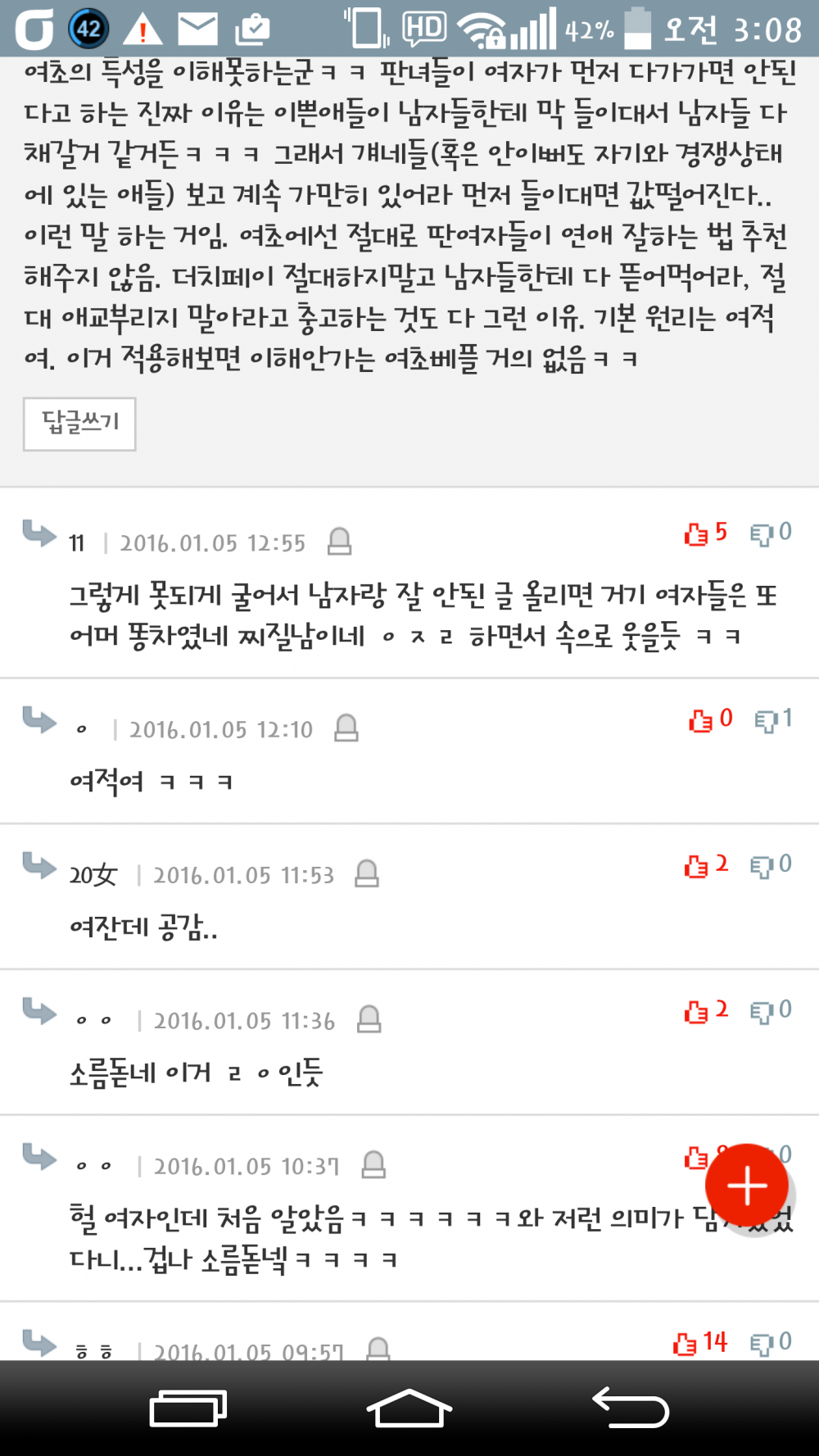This screenshot has height=1456, width=819.
Task: Report the 12:55 comment with siren icon
Action: coord(339,542)
